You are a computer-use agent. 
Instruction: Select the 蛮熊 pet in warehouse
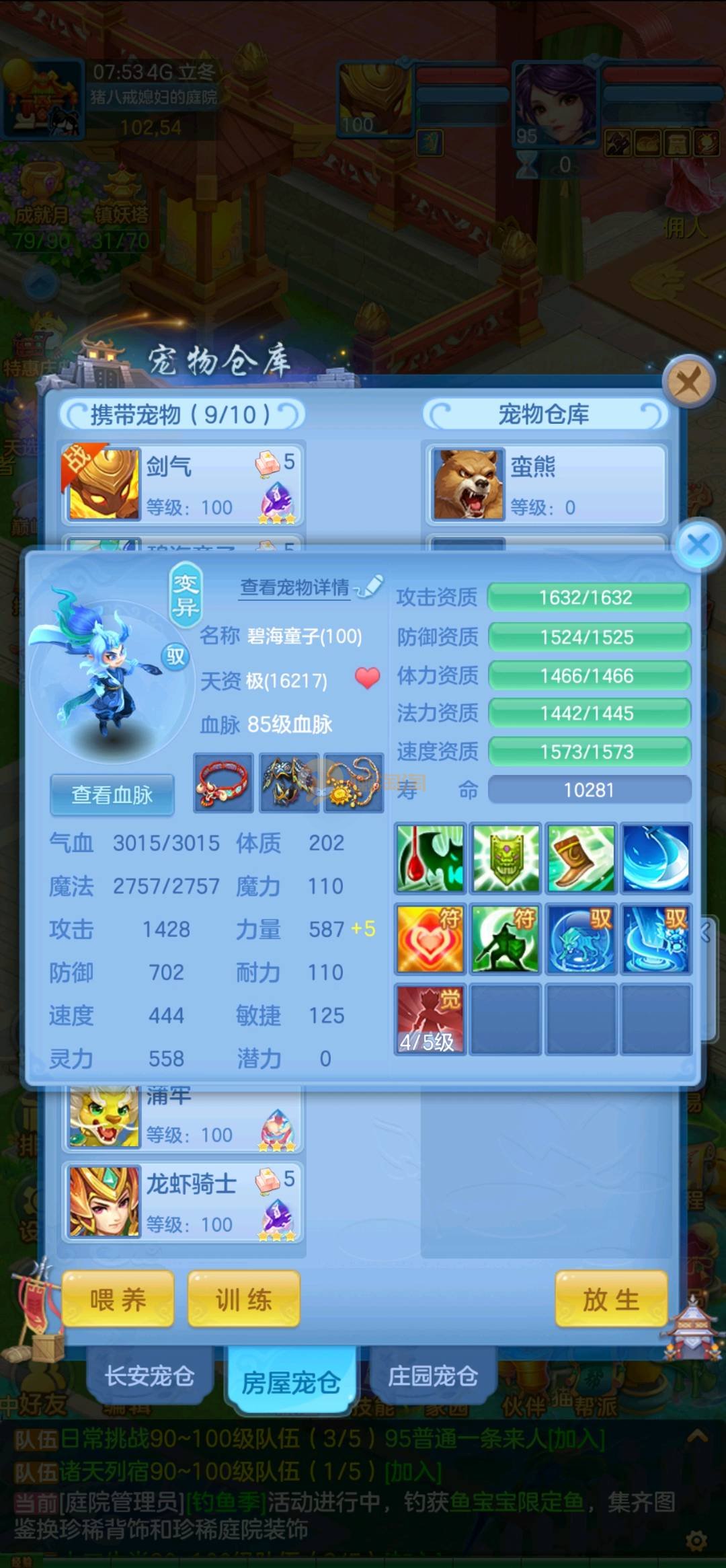546,484
